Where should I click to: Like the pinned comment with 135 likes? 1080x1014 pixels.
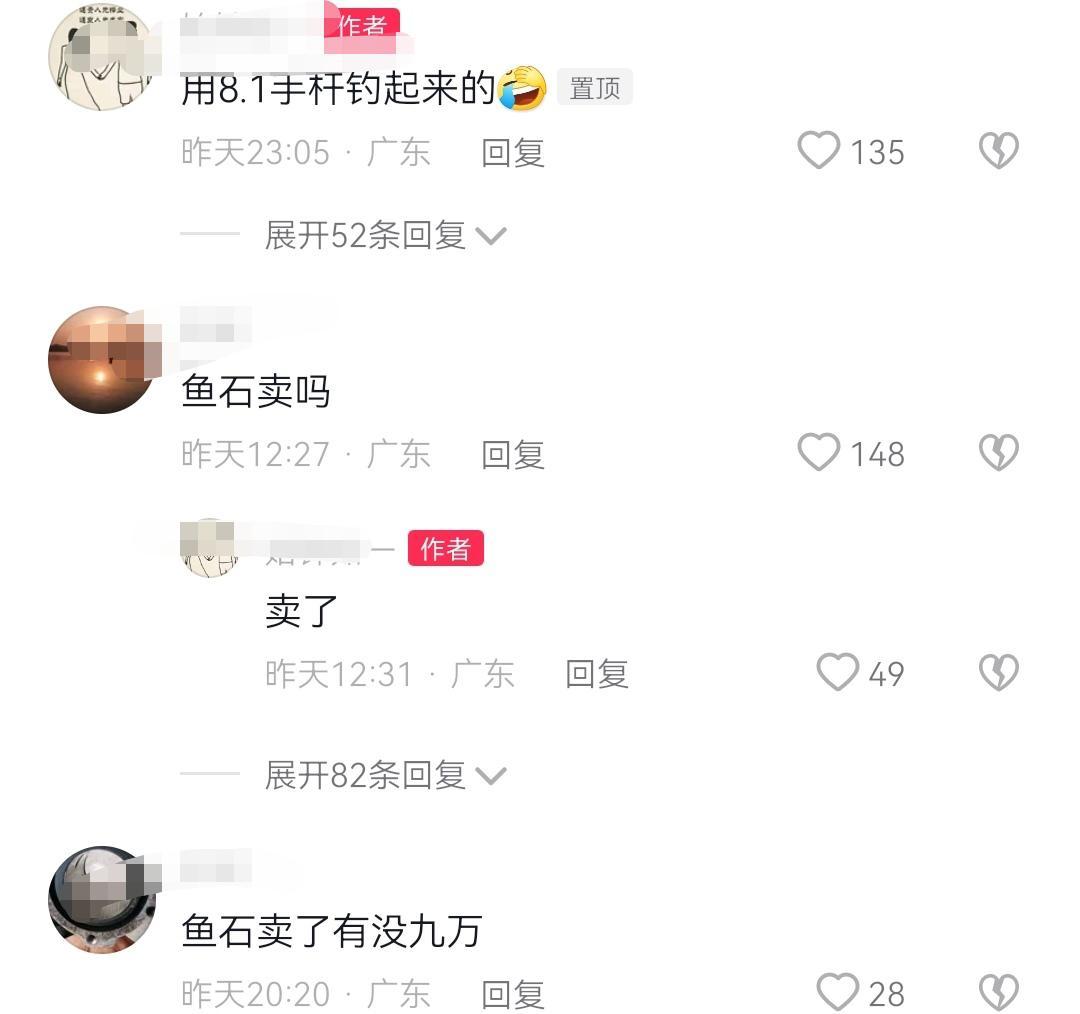click(x=819, y=151)
